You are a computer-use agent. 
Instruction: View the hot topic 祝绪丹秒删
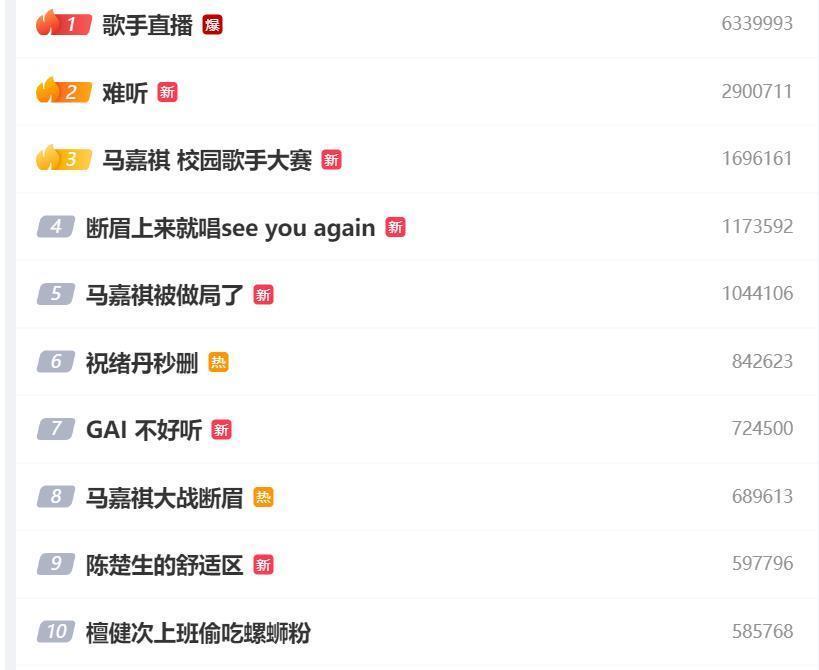click(x=142, y=363)
